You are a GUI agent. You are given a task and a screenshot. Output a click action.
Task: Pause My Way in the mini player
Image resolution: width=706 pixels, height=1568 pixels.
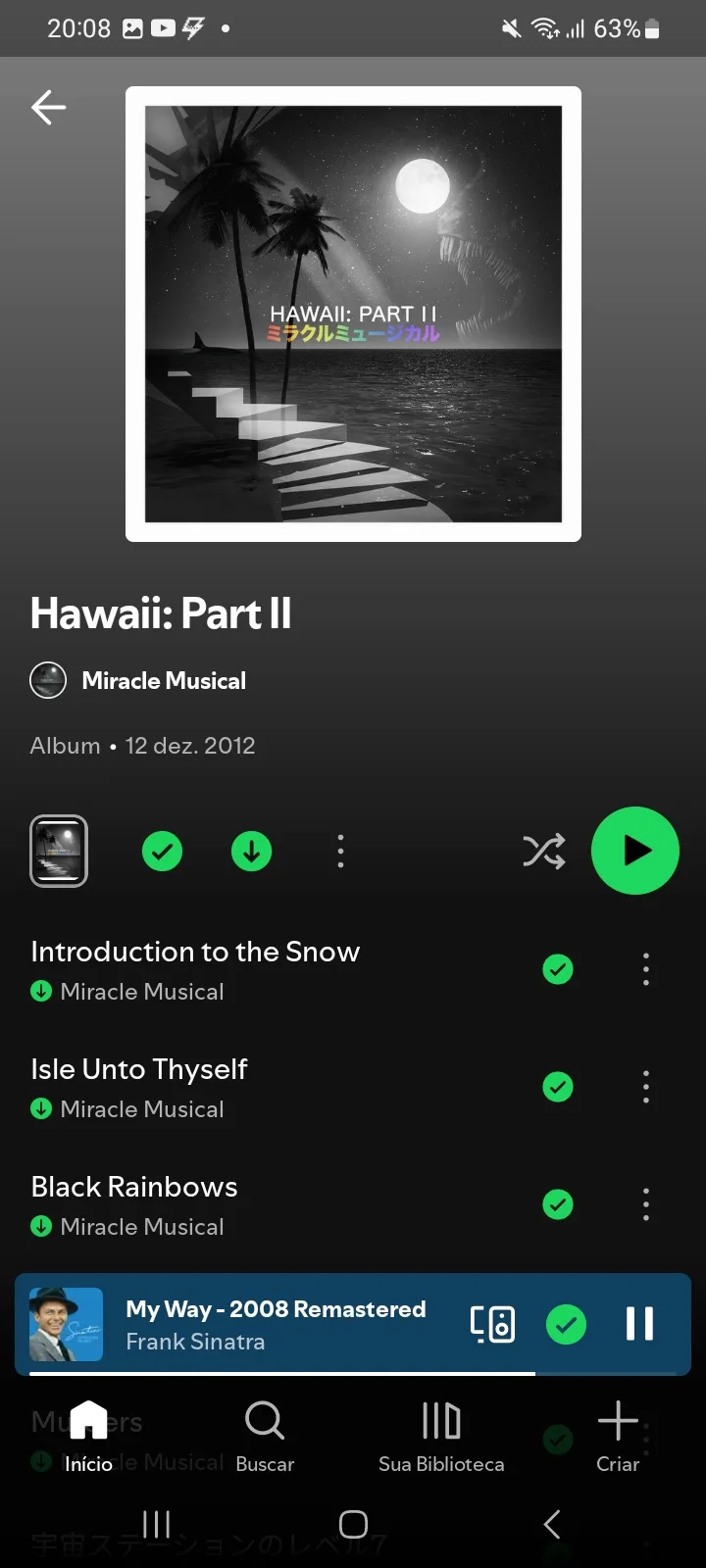point(640,1324)
